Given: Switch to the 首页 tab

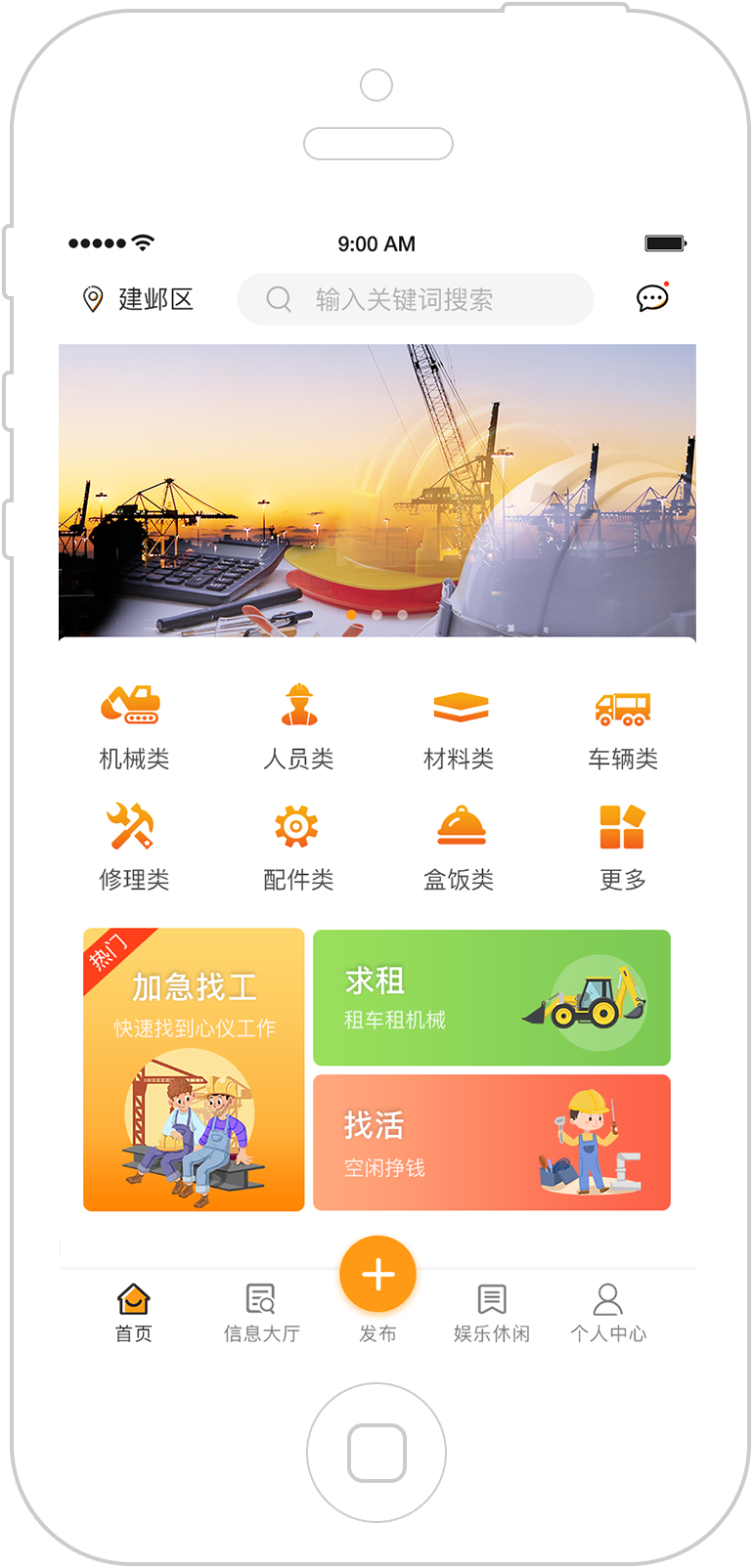Looking at the screenshot, I should tap(134, 1312).
